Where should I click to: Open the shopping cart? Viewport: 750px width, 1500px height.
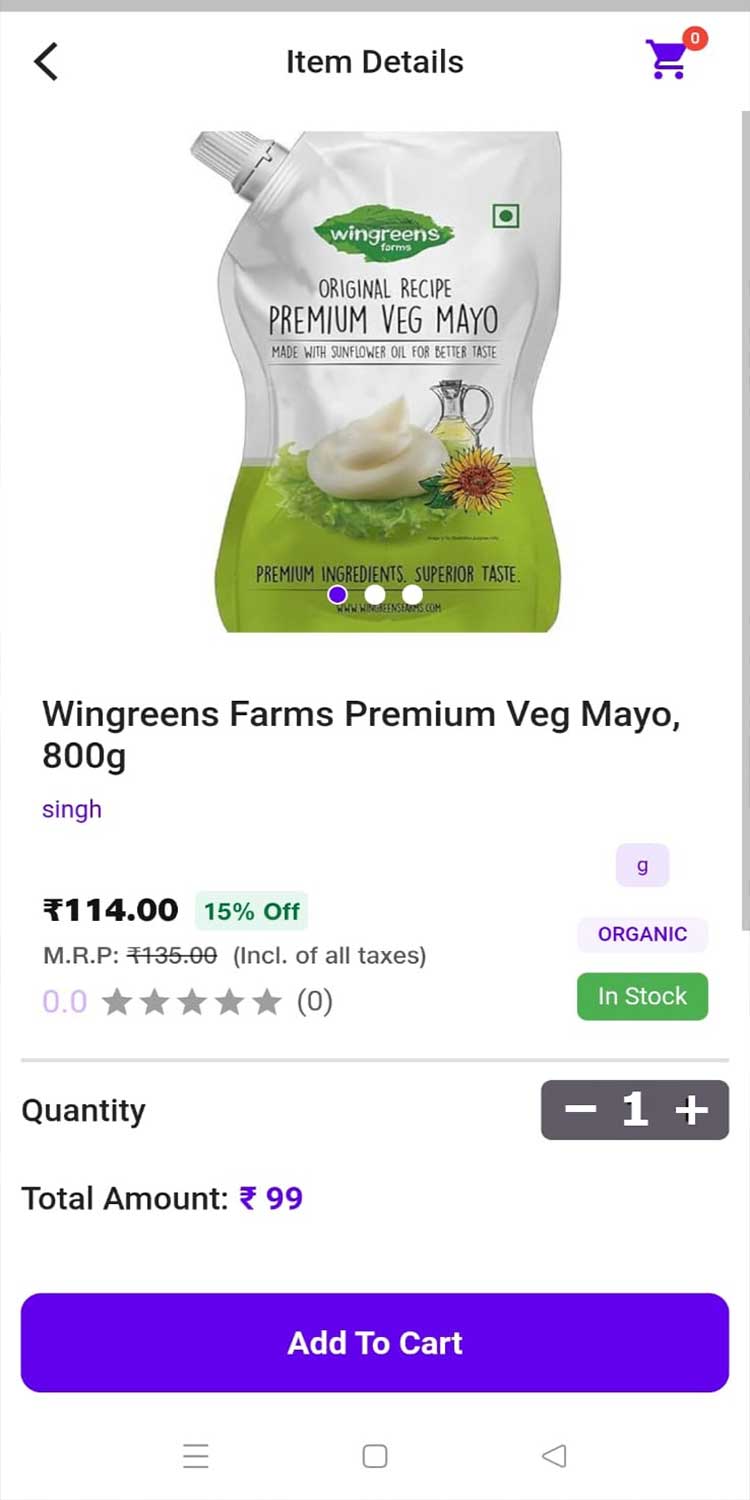coord(669,58)
